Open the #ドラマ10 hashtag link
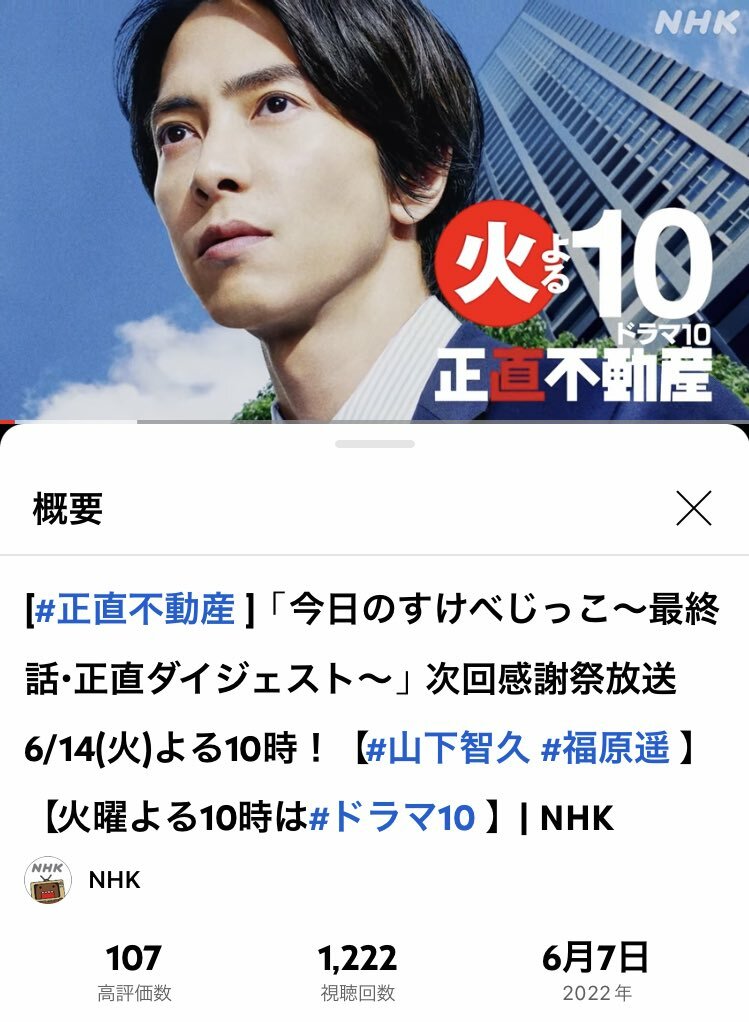 (x=391, y=818)
